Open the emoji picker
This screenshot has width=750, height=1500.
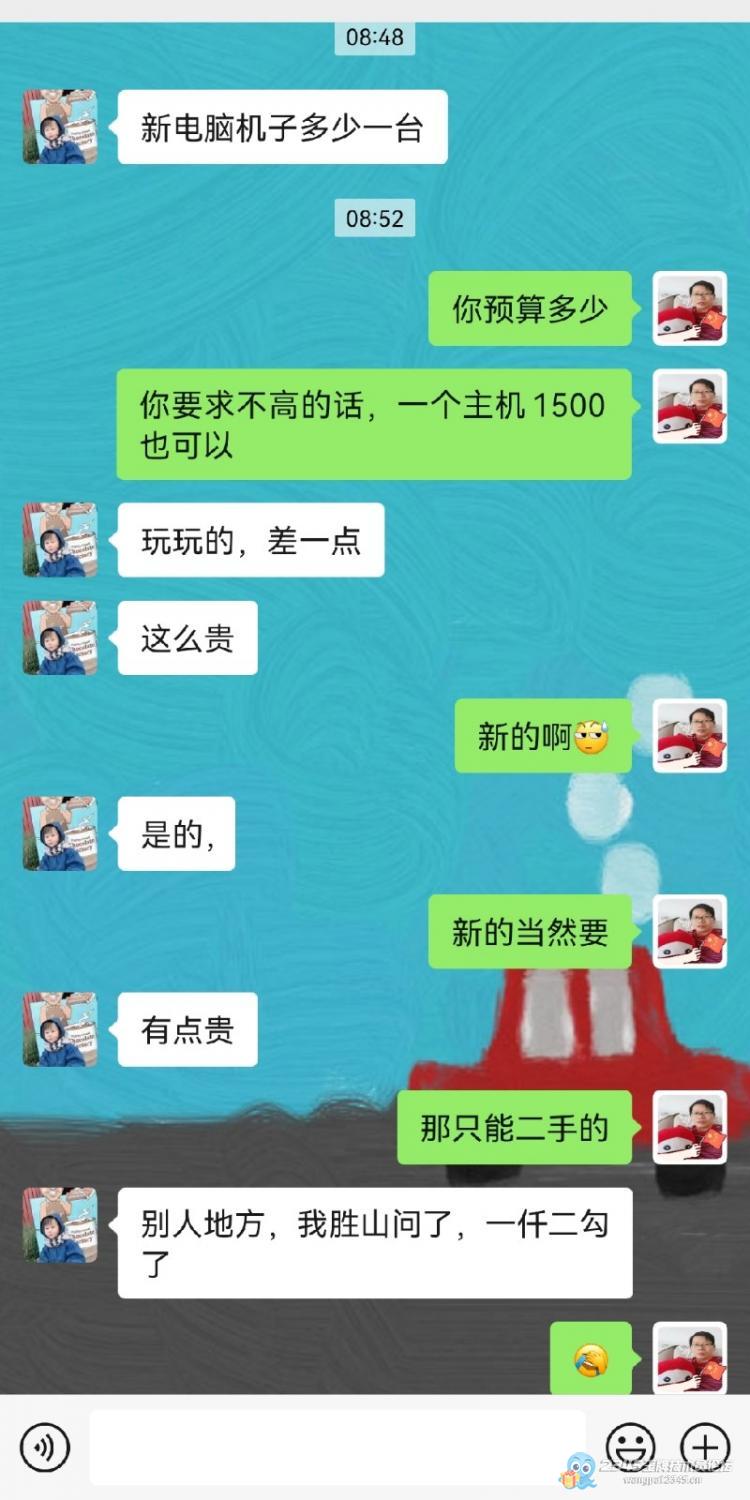tap(630, 1447)
